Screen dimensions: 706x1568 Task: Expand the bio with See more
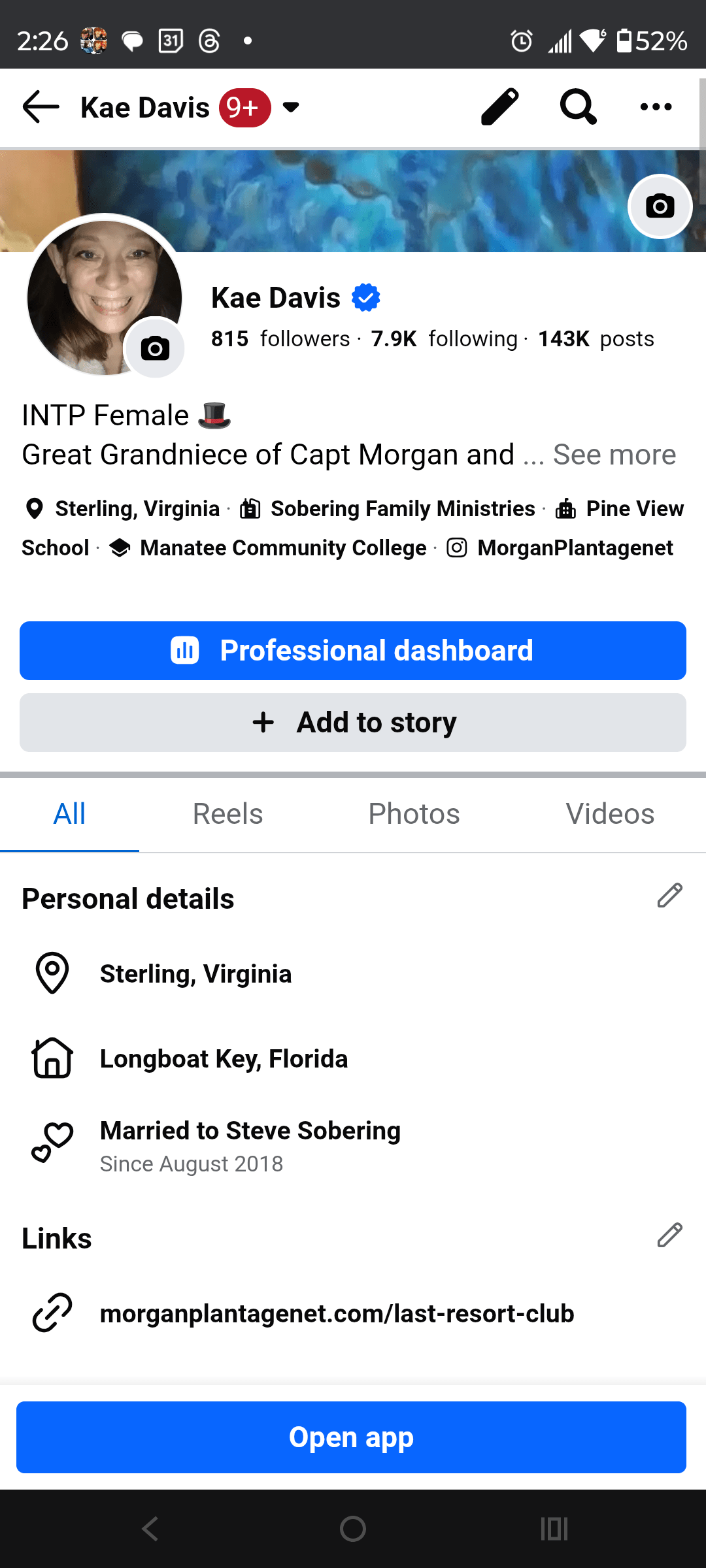[614, 454]
